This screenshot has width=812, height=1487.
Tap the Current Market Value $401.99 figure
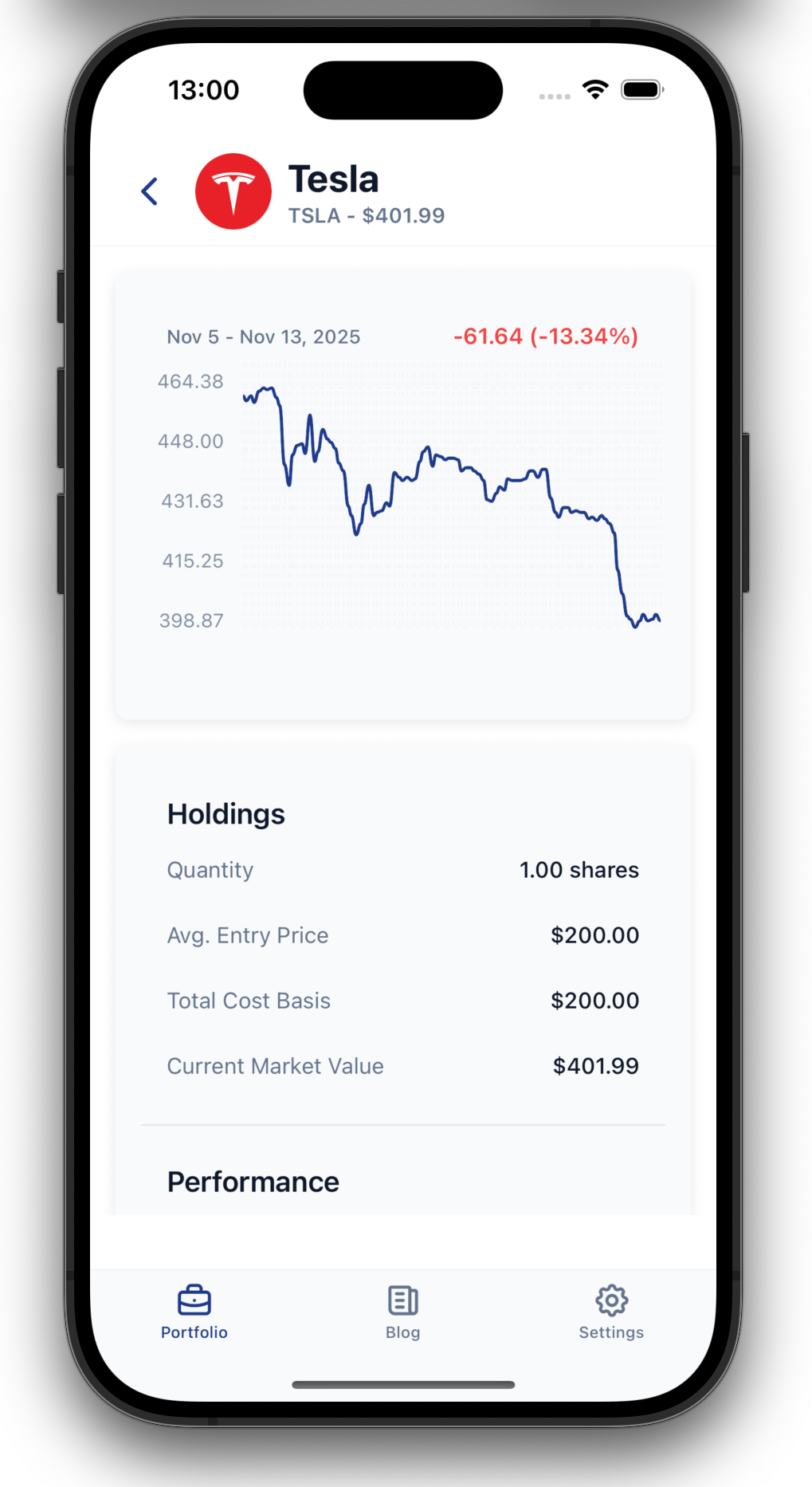click(x=594, y=1065)
